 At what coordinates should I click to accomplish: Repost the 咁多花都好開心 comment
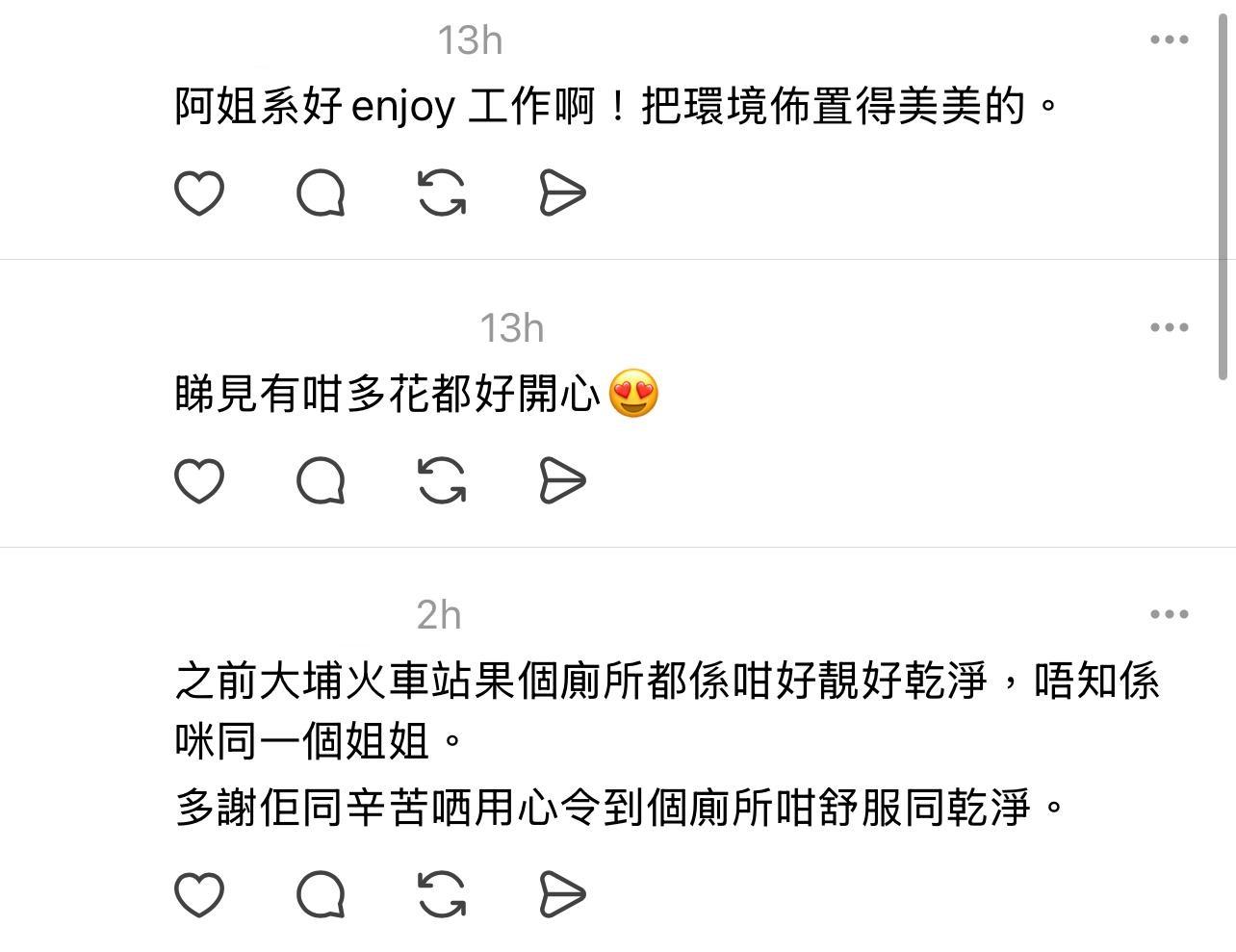(442, 480)
